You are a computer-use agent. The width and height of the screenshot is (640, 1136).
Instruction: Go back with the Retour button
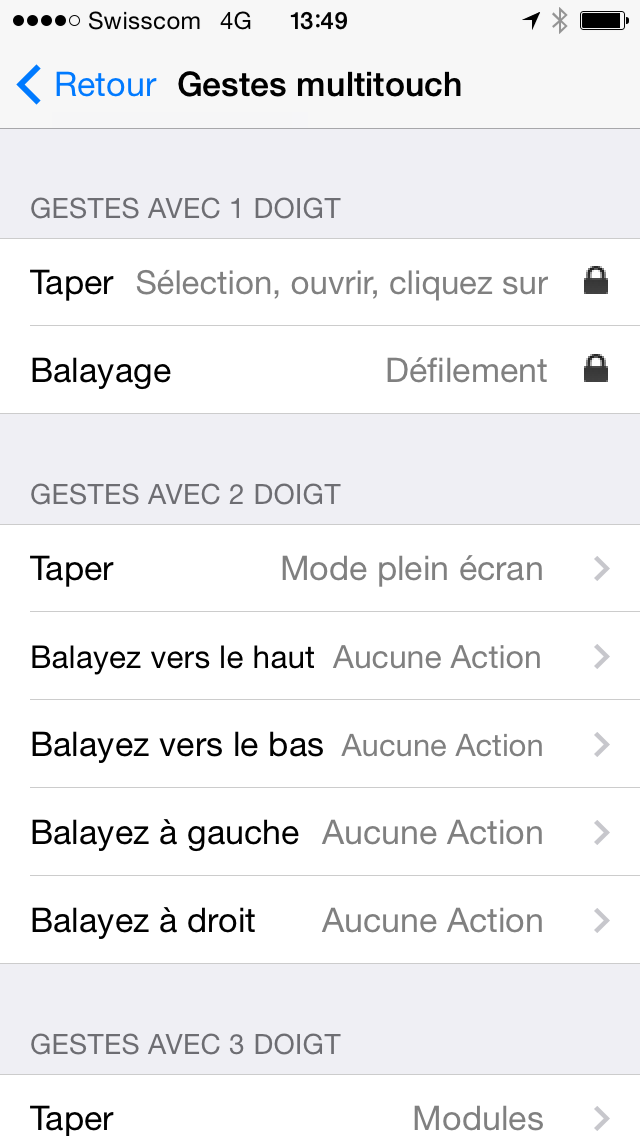click(x=86, y=85)
